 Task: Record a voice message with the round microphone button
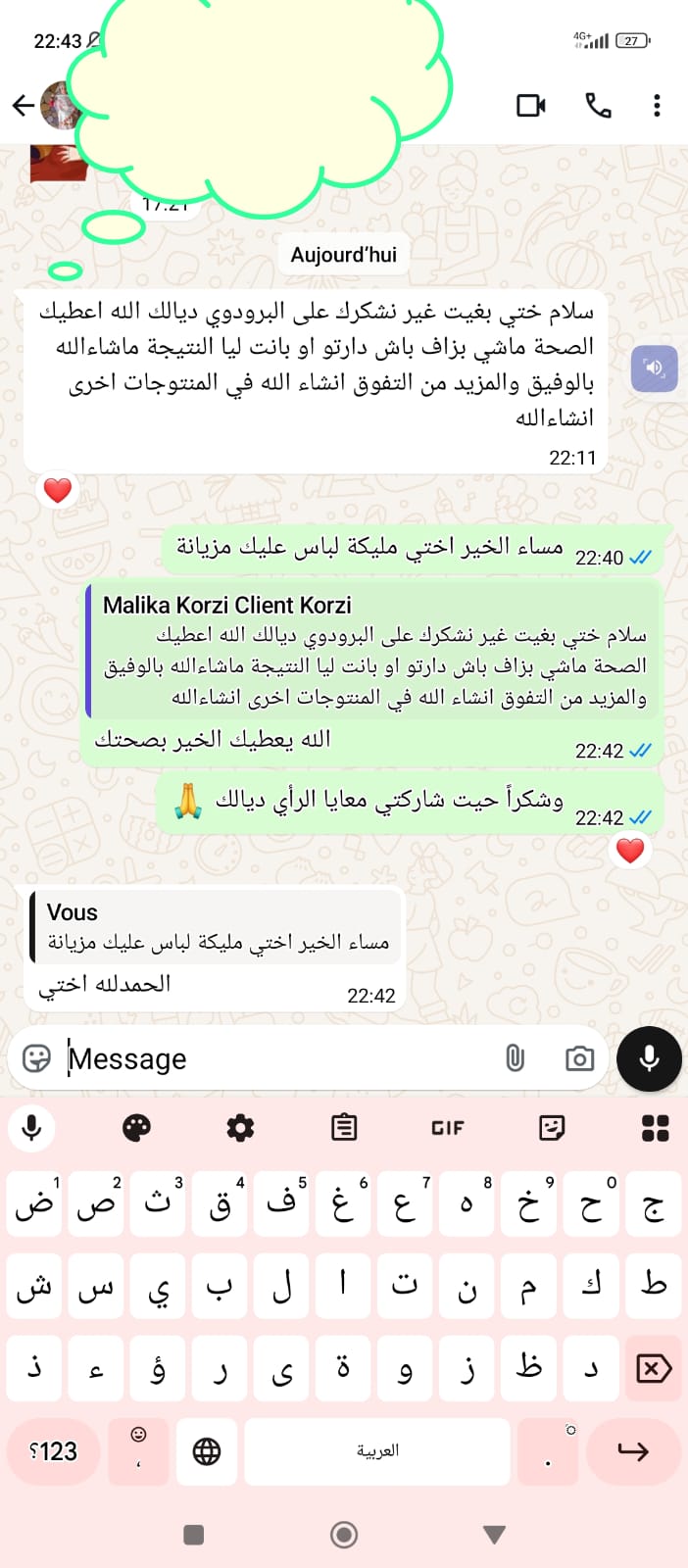649,1058
